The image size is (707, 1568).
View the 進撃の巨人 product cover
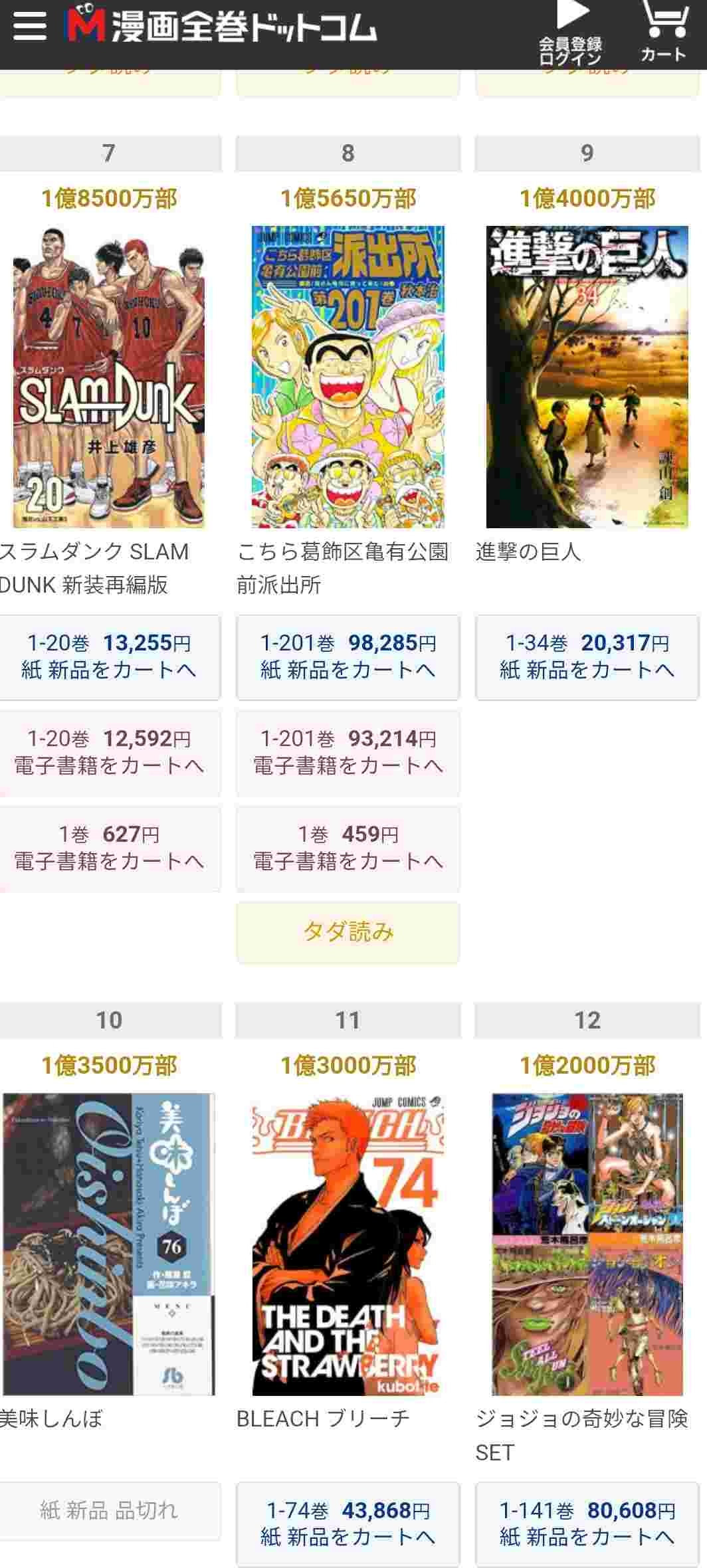pyautogui.click(x=587, y=377)
